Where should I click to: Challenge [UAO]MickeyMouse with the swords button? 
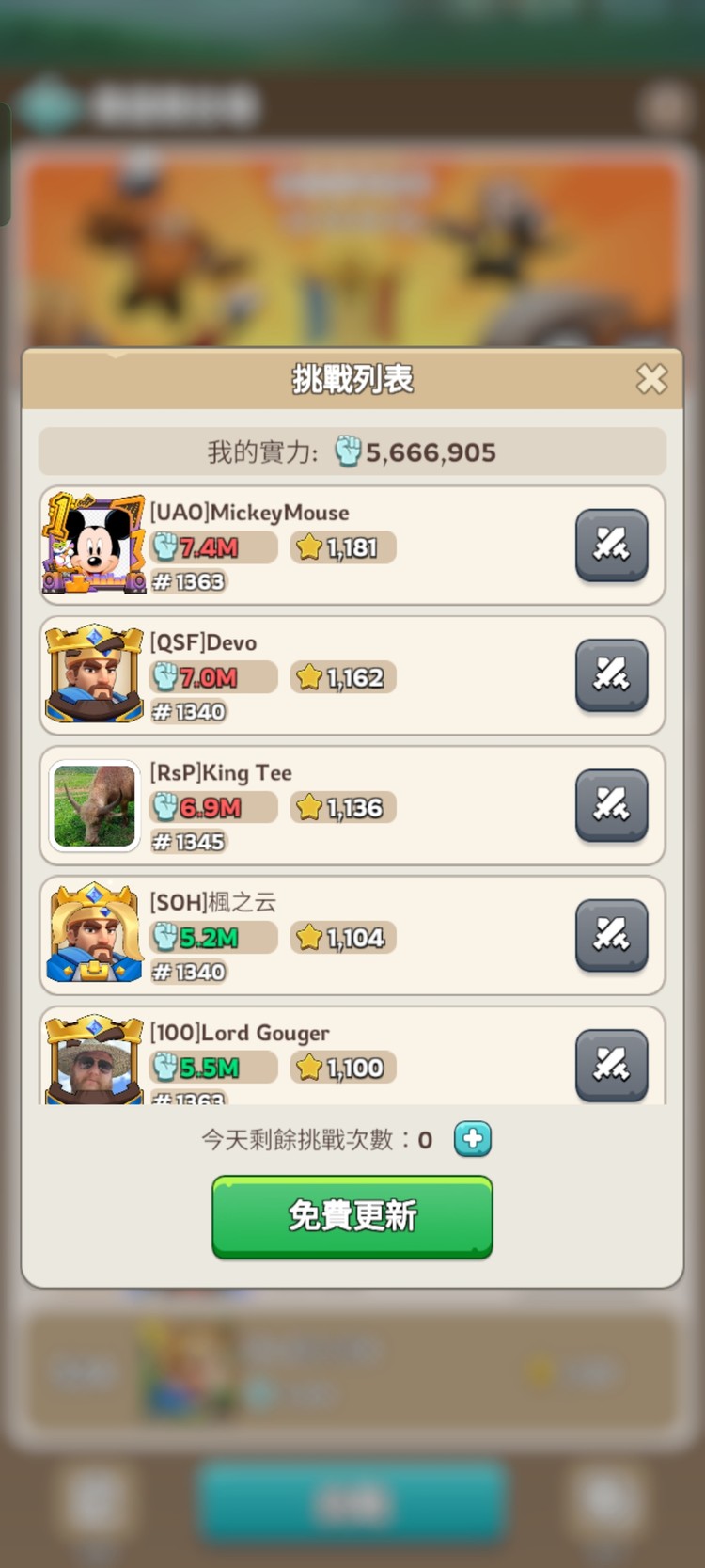coord(611,545)
